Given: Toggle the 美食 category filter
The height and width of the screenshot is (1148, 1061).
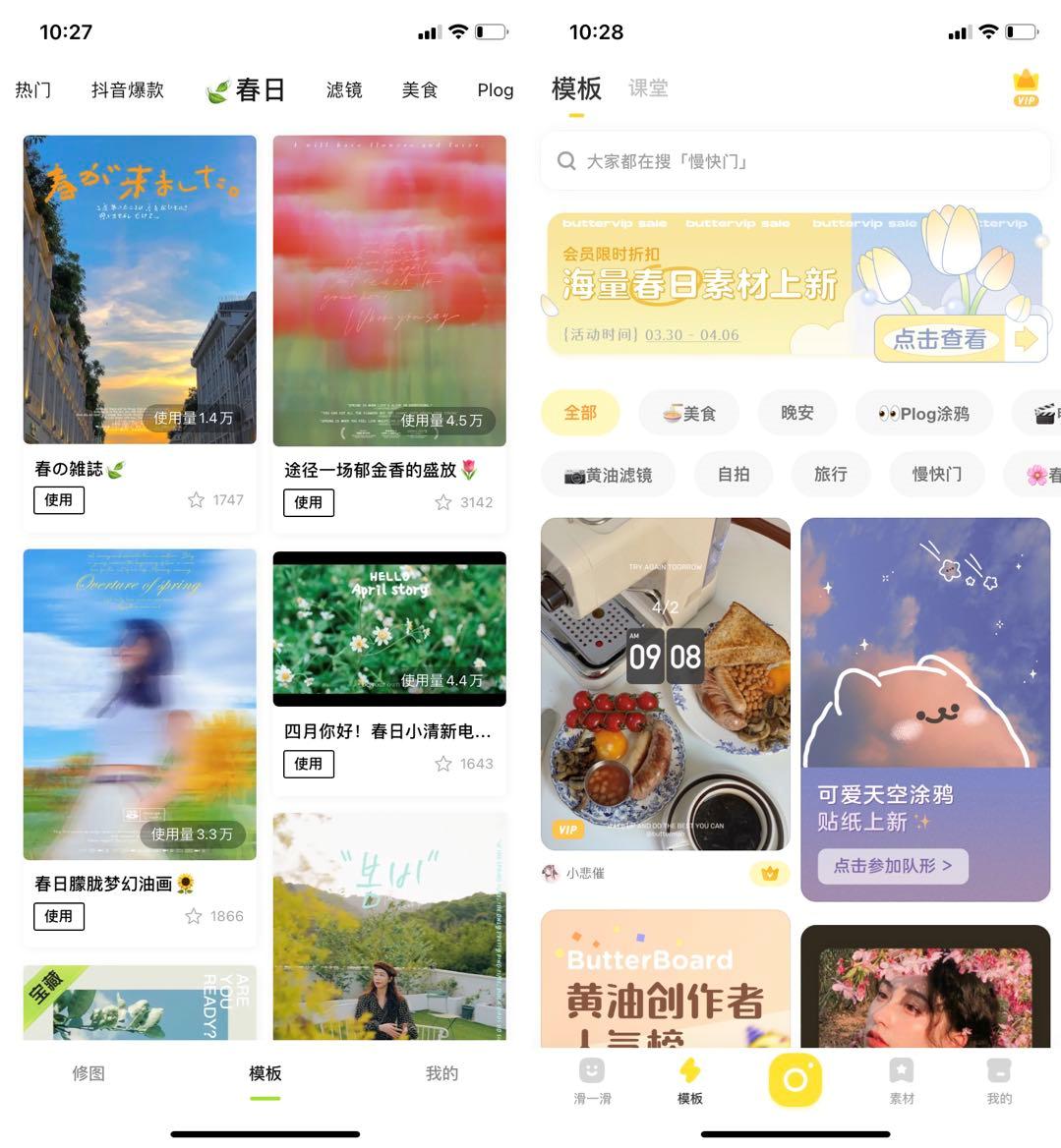Looking at the screenshot, I should point(689,413).
